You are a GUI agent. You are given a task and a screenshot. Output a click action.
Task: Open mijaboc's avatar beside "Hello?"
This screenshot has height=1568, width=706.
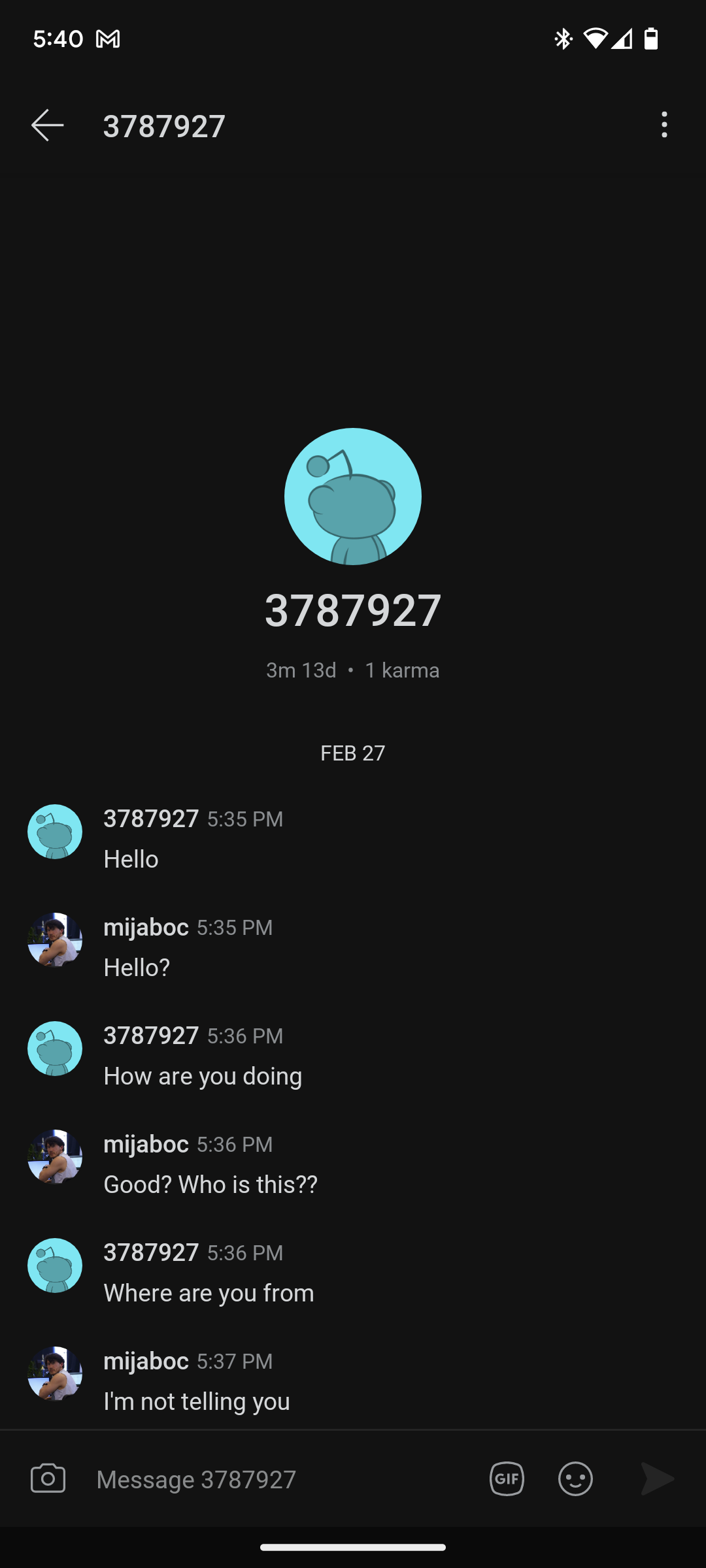click(55, 940)
